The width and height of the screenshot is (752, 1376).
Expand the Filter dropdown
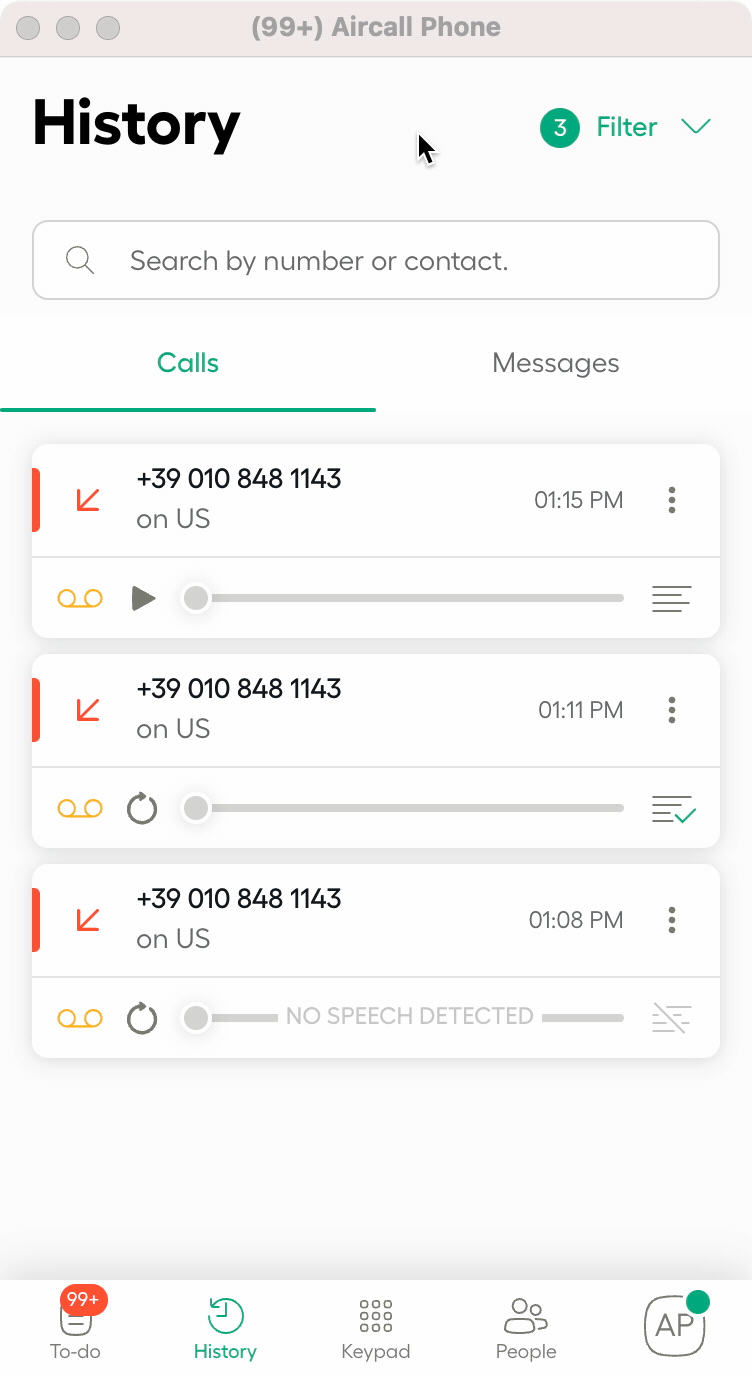point(696,127)
